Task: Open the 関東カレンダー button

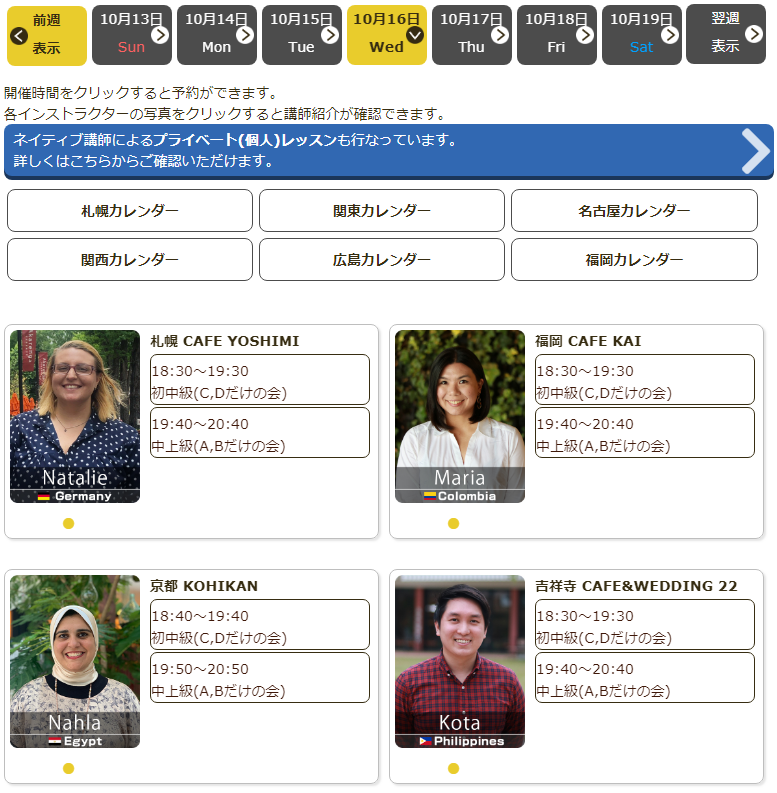Action: tap(382, 211)
